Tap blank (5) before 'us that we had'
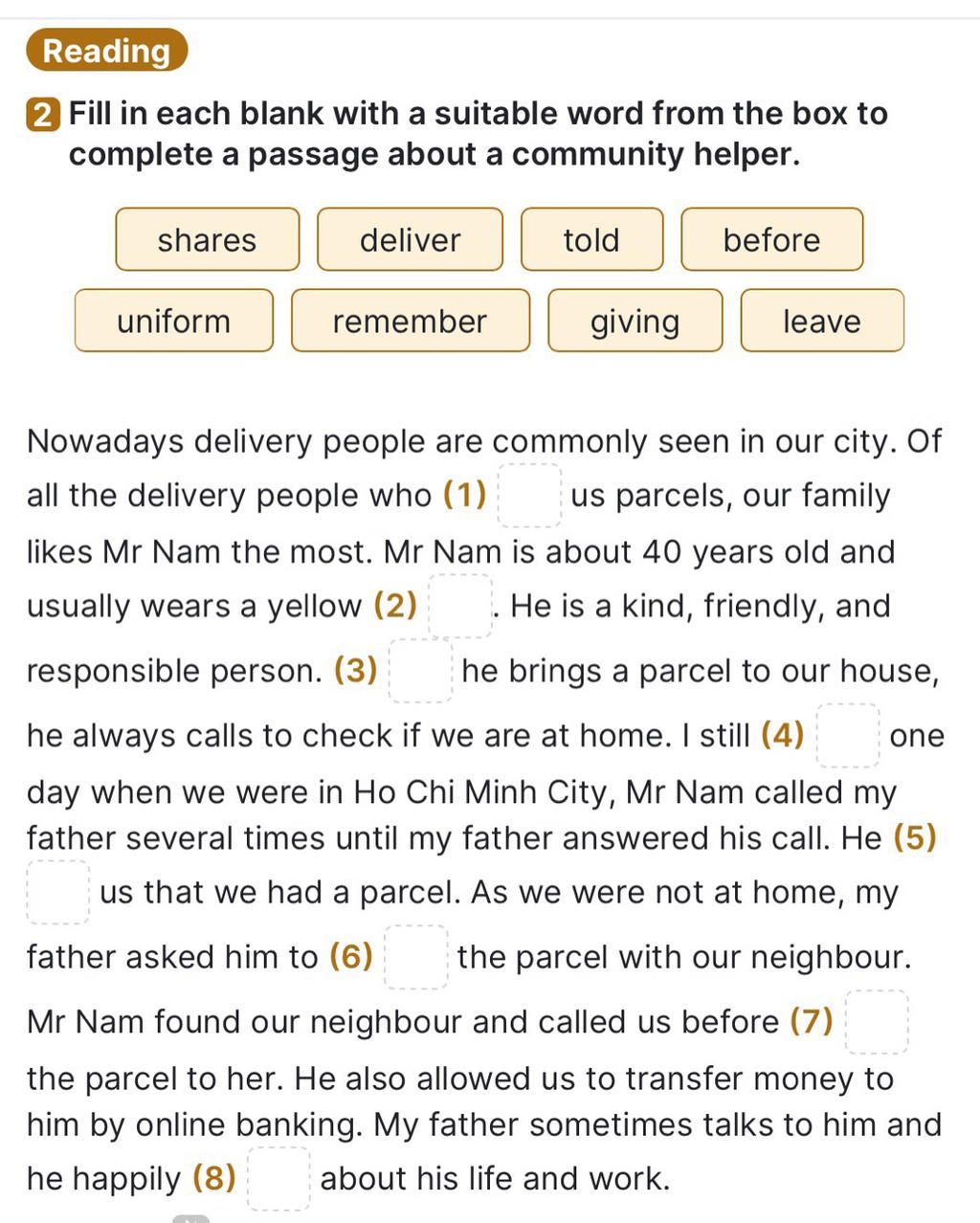Screen dimensions: 980x1223 [58, 892]
